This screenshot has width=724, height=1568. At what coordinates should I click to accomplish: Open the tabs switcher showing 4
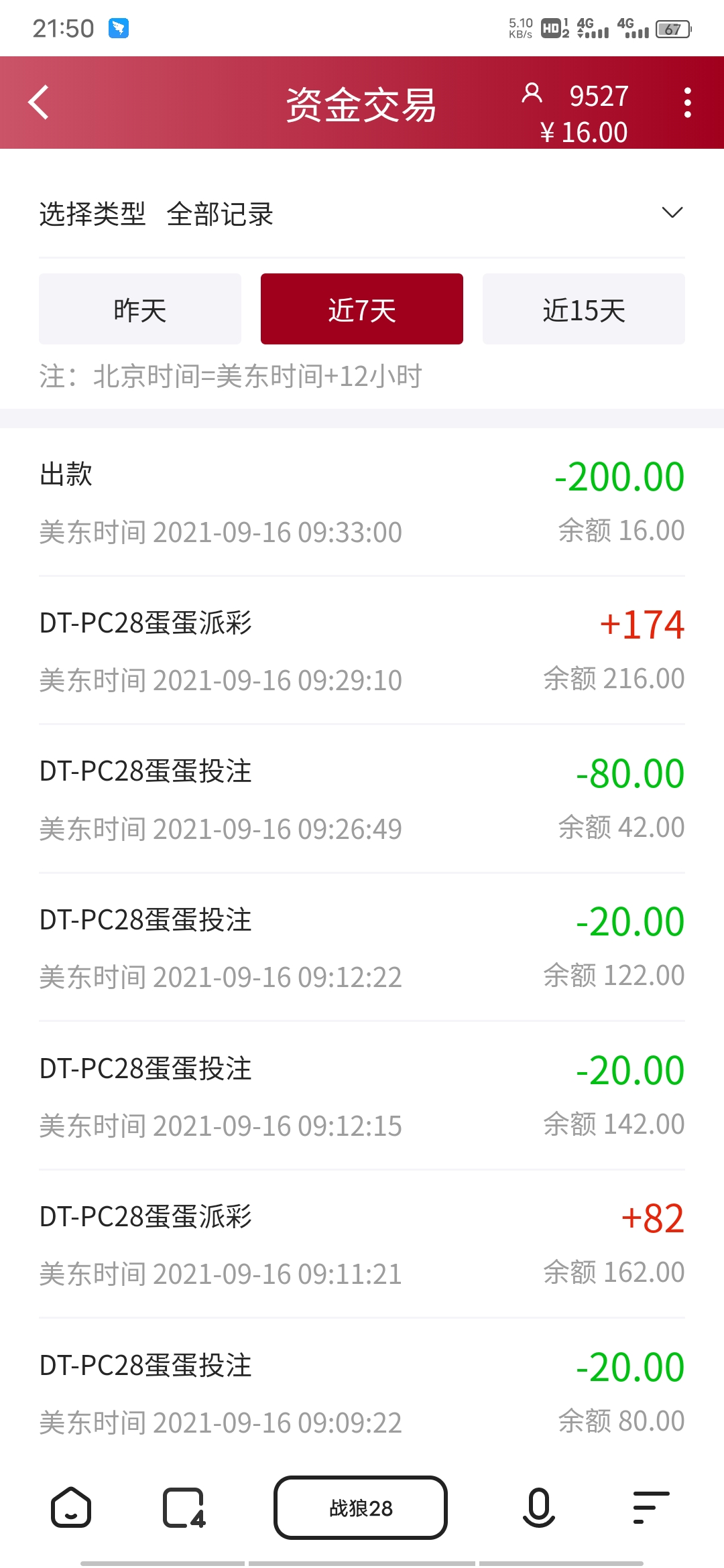[184, 1508]
